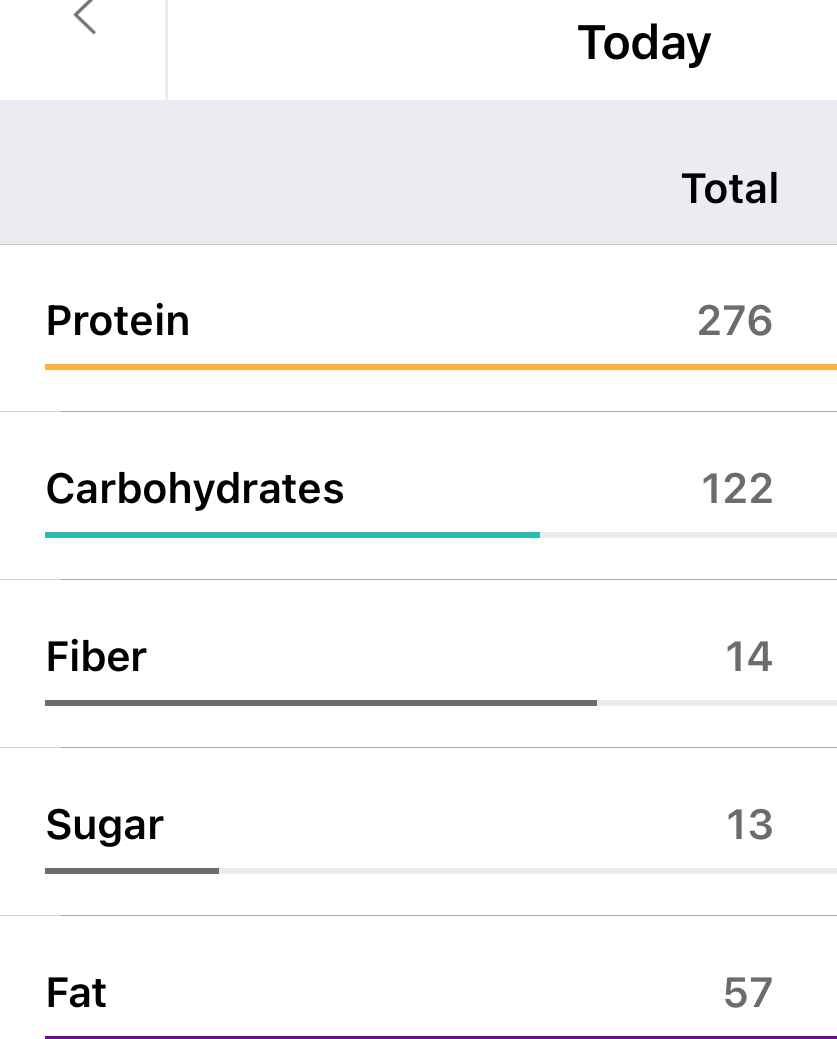Open the Today date picker

click(x=644, y=43)
